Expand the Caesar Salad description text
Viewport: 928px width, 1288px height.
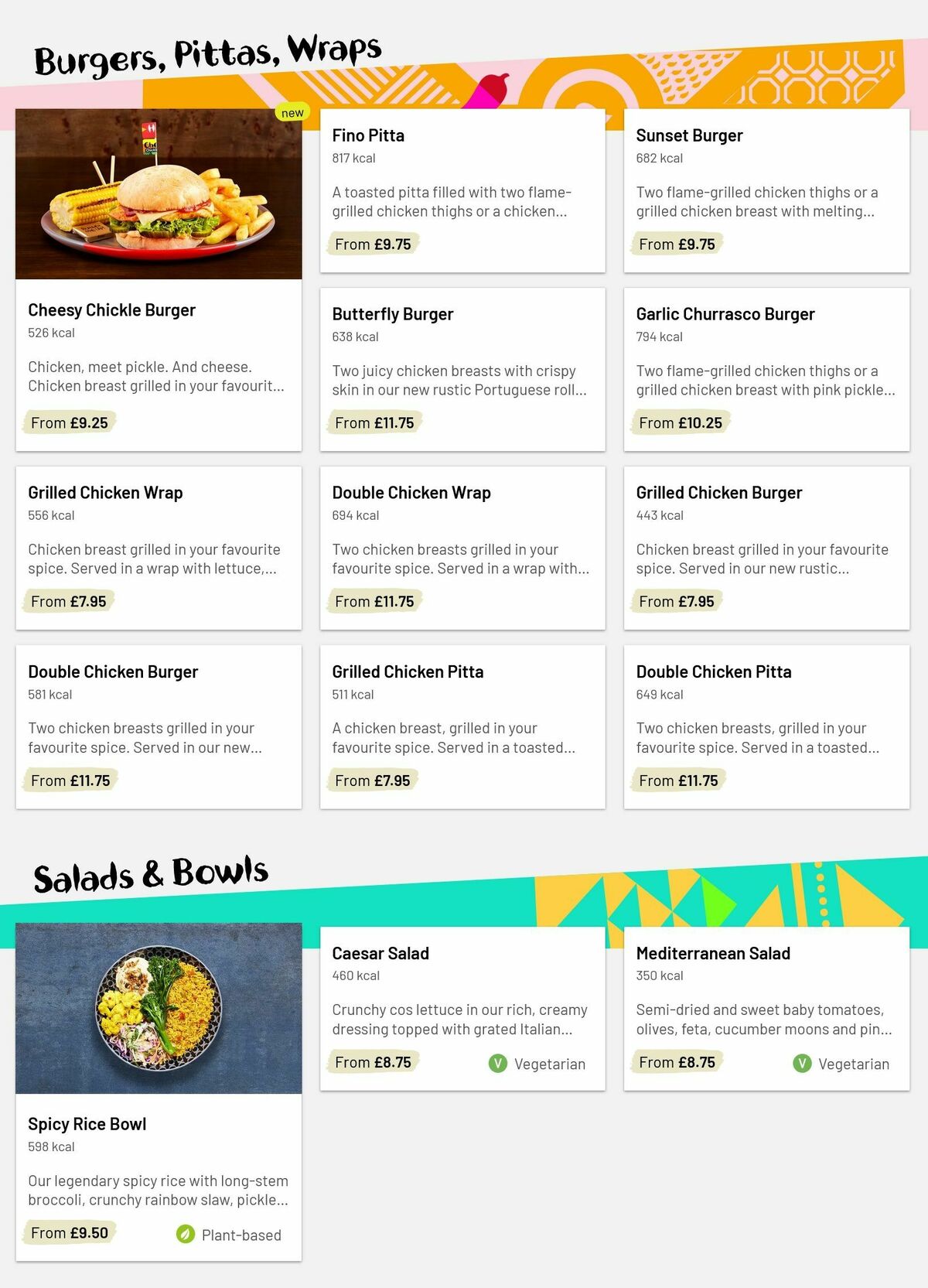460,1020
